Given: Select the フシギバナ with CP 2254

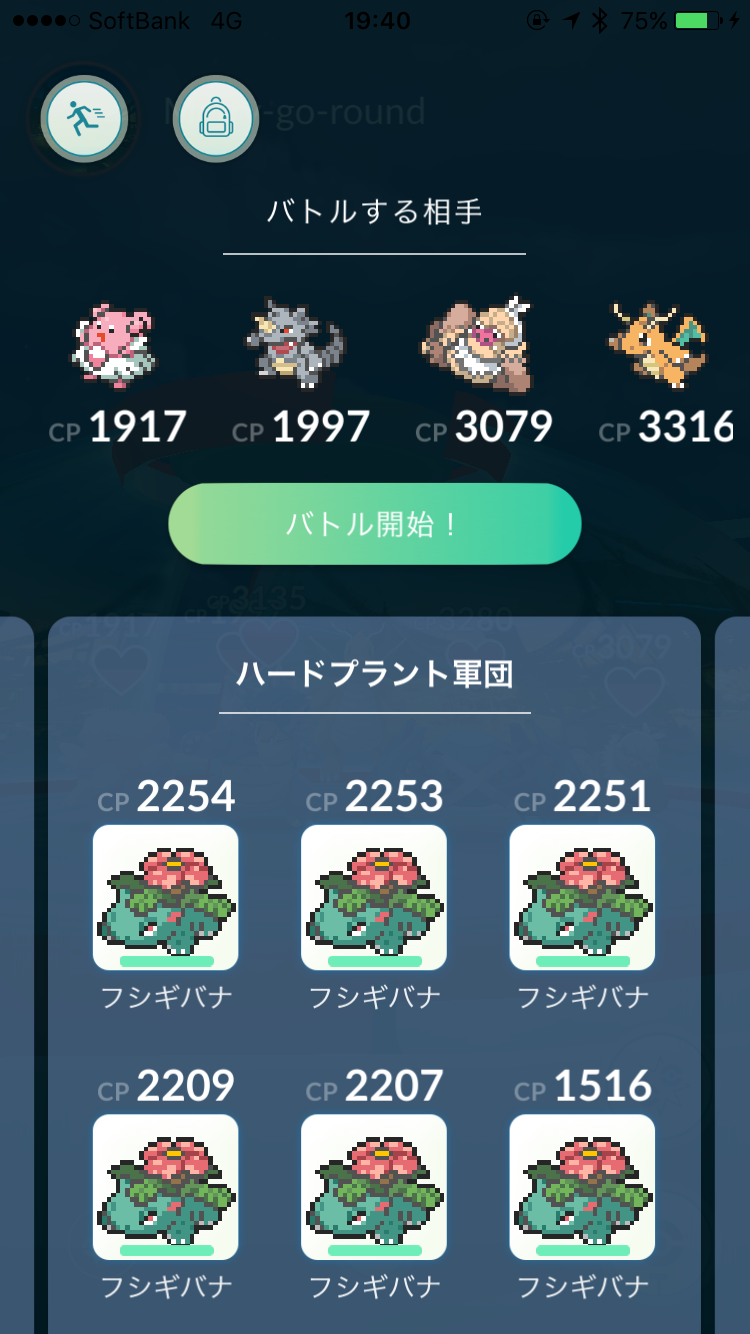Looking at the screenshot, I should [166, 898].
